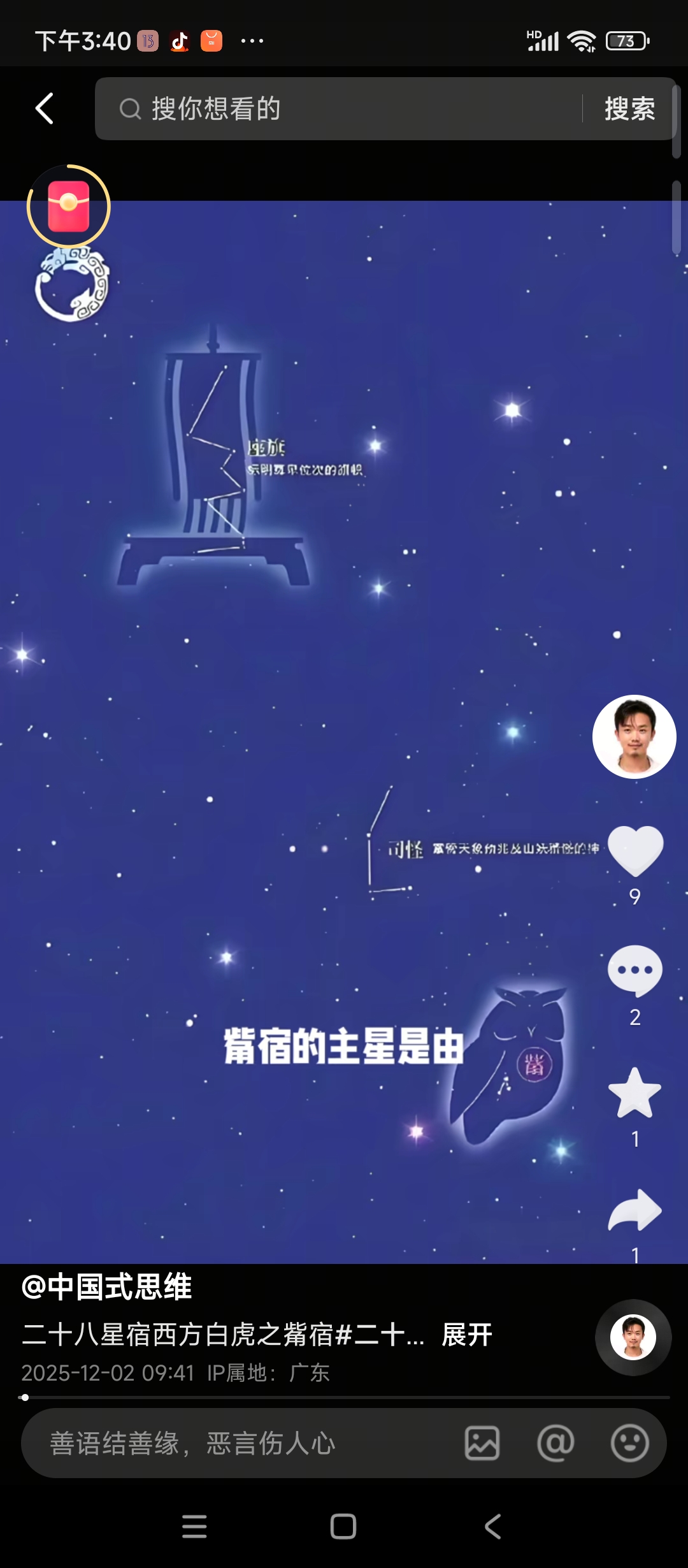The width and height of the screenshot is (688, 1568).
Task: Open the comments bubble icon
Action: (633, 972)
